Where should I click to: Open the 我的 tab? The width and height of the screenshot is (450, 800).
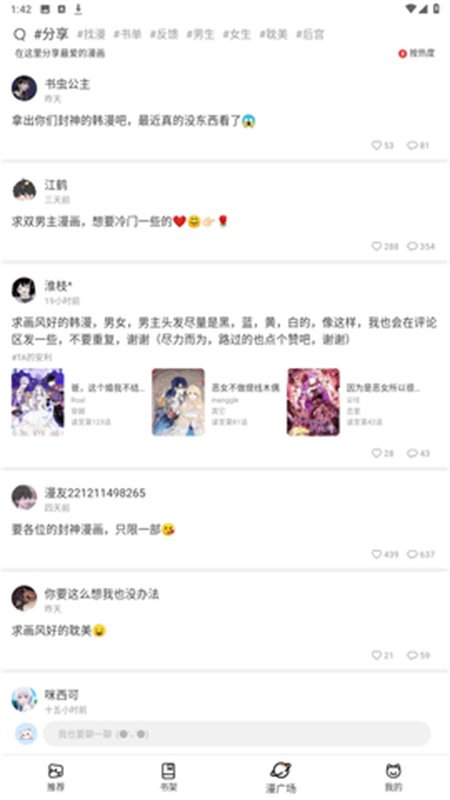pyautogui.click(x=393, y=777)
